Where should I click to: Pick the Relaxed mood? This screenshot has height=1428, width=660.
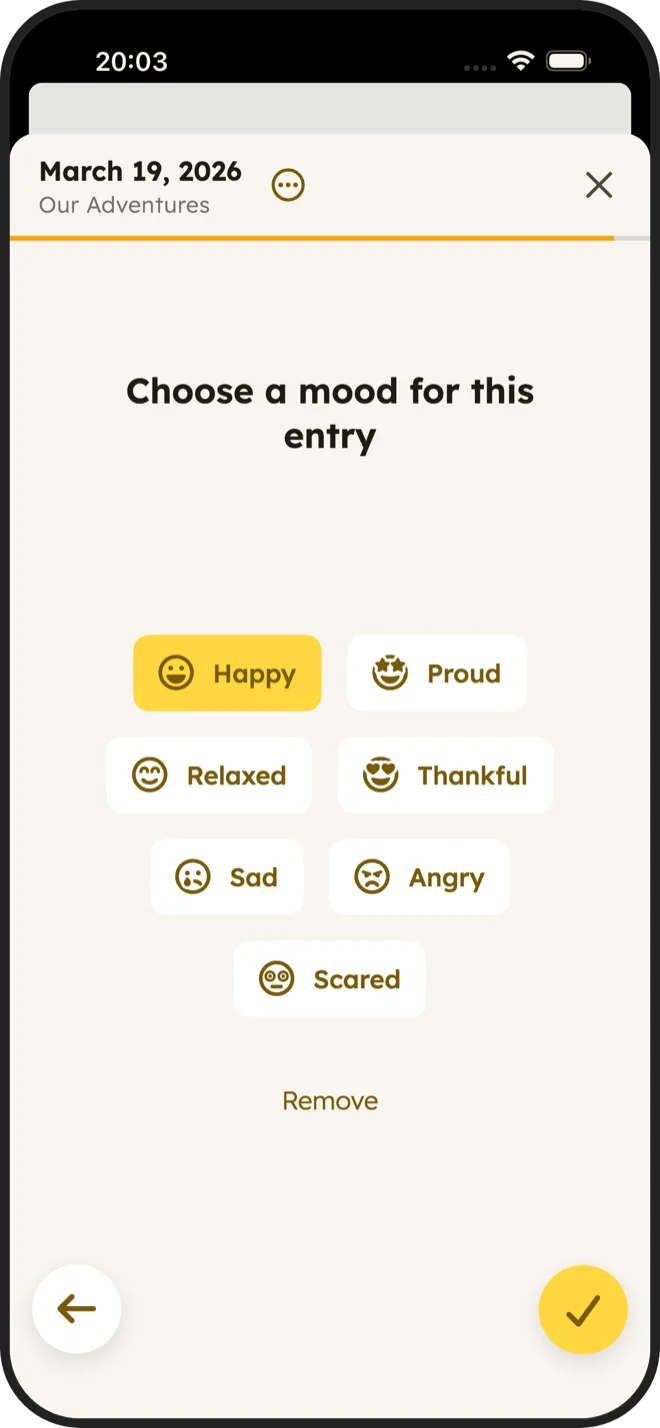(x=209, y=775)
